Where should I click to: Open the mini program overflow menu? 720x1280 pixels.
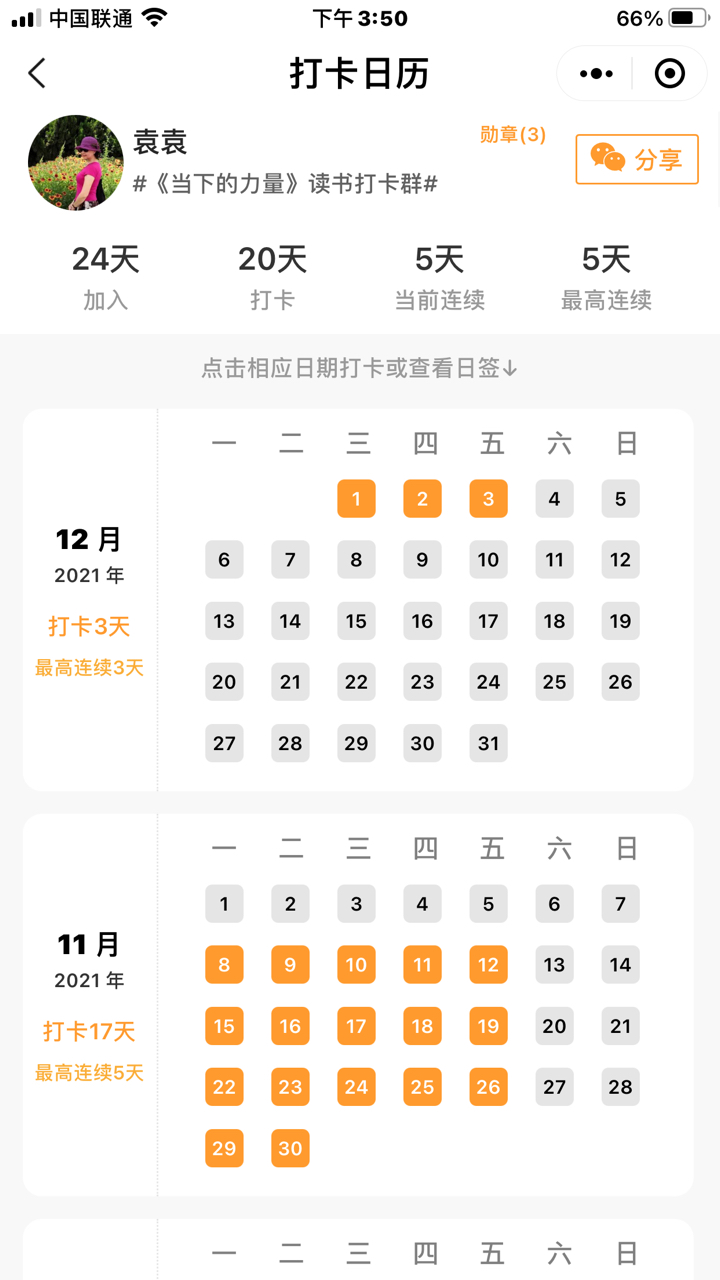596,73
